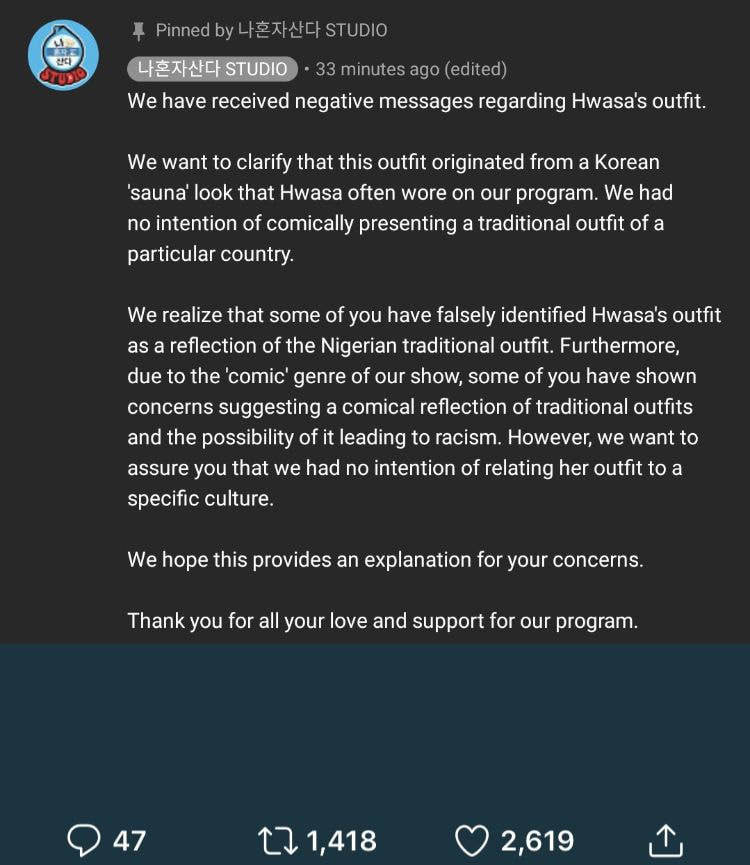Like this tweet with the heart
The image size is (750, 865).
point(472,841)
